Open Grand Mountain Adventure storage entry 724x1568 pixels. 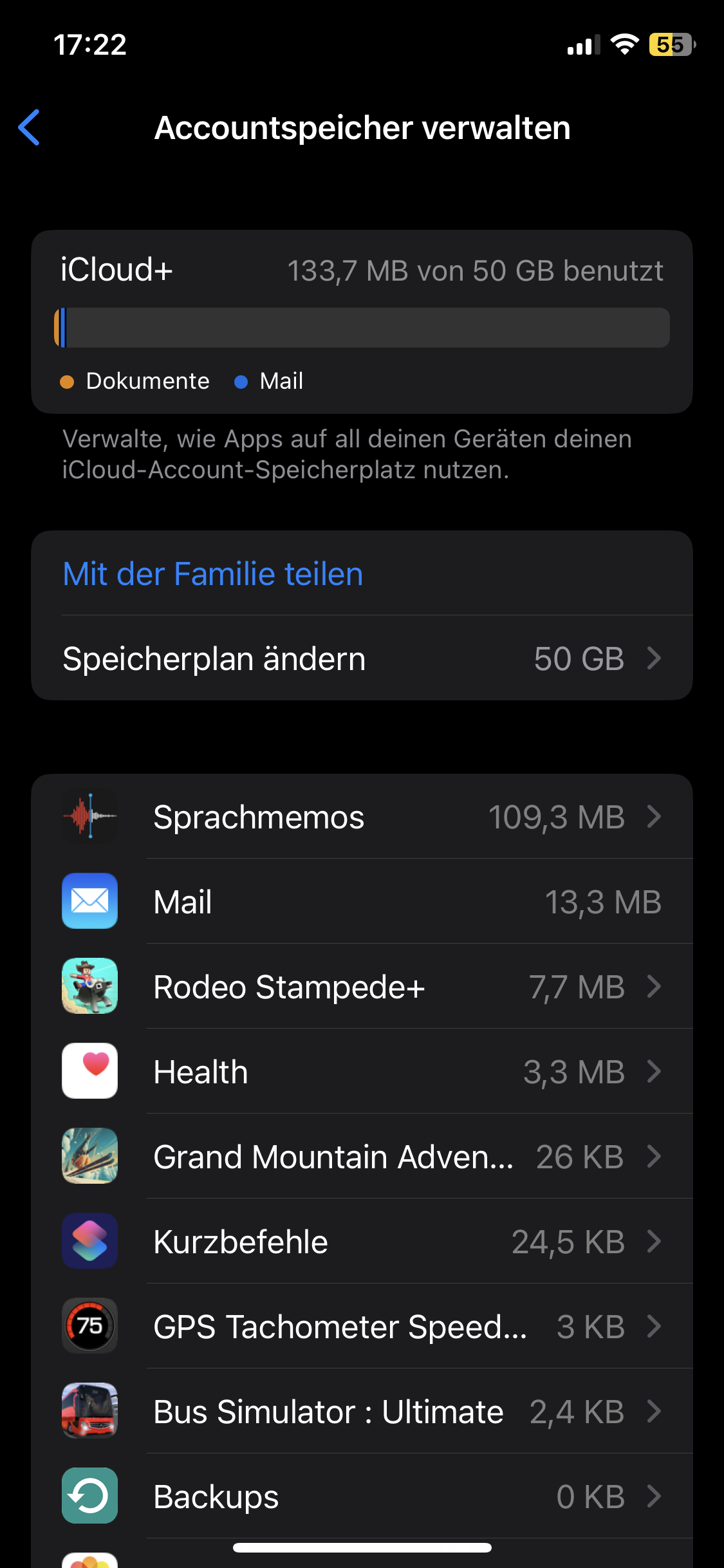tap(362, 1157)
